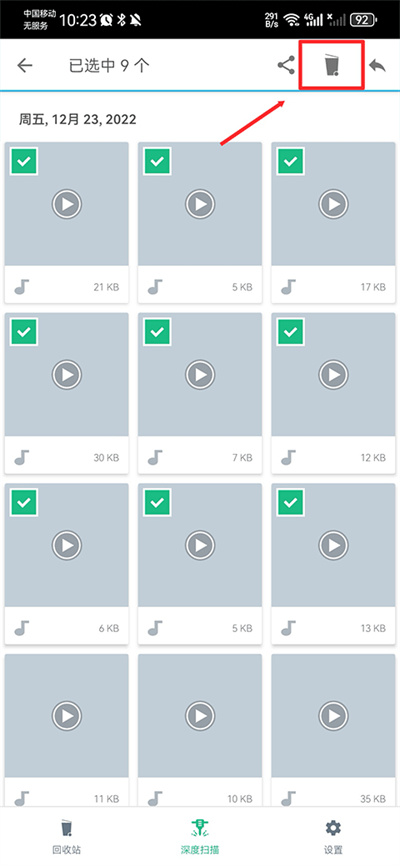This screenshot has width=400, height=866.
Task: Play the 12 KB audio file
Action: [333, 376]
